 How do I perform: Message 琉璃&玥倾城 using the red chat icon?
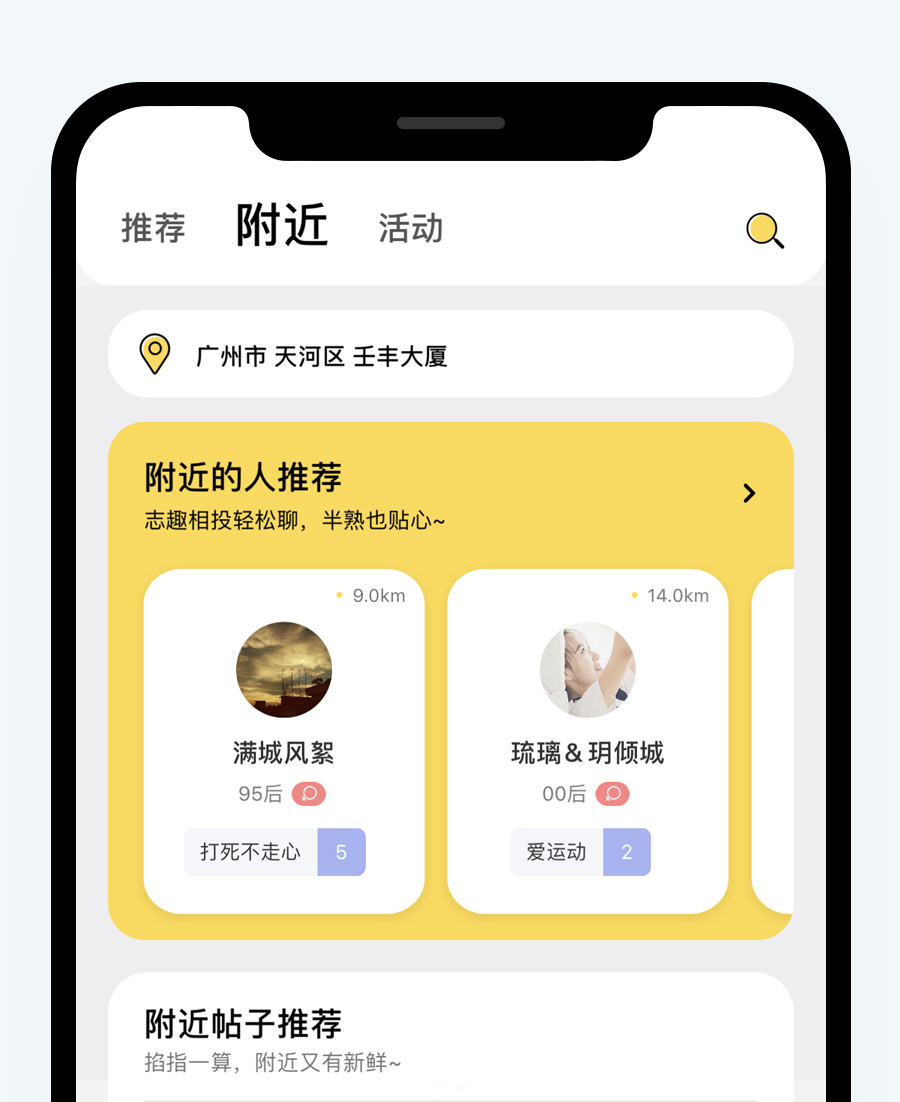coord(612,794)
